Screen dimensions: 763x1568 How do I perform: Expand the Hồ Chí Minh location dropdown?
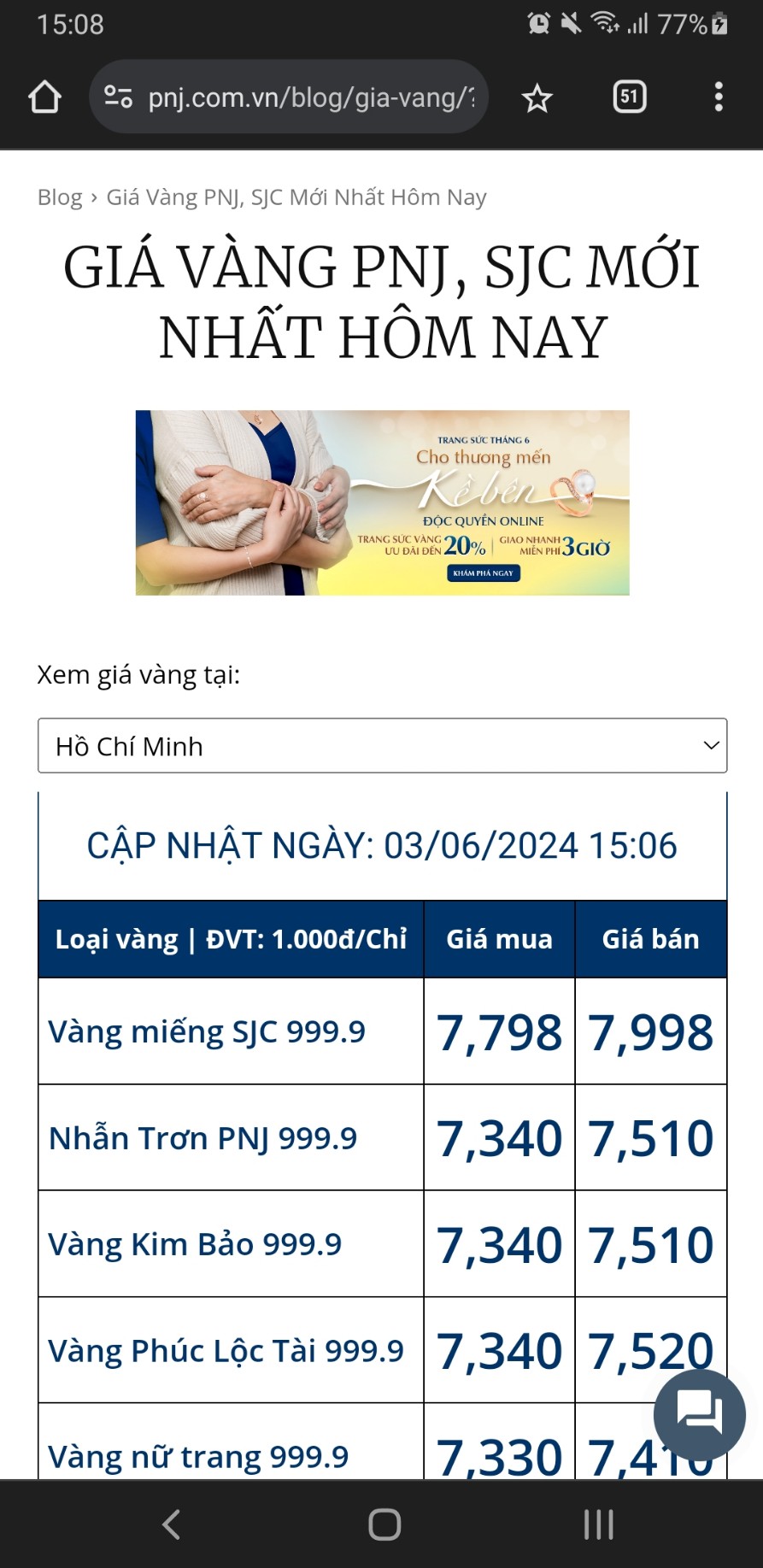[x=382, y=746]
